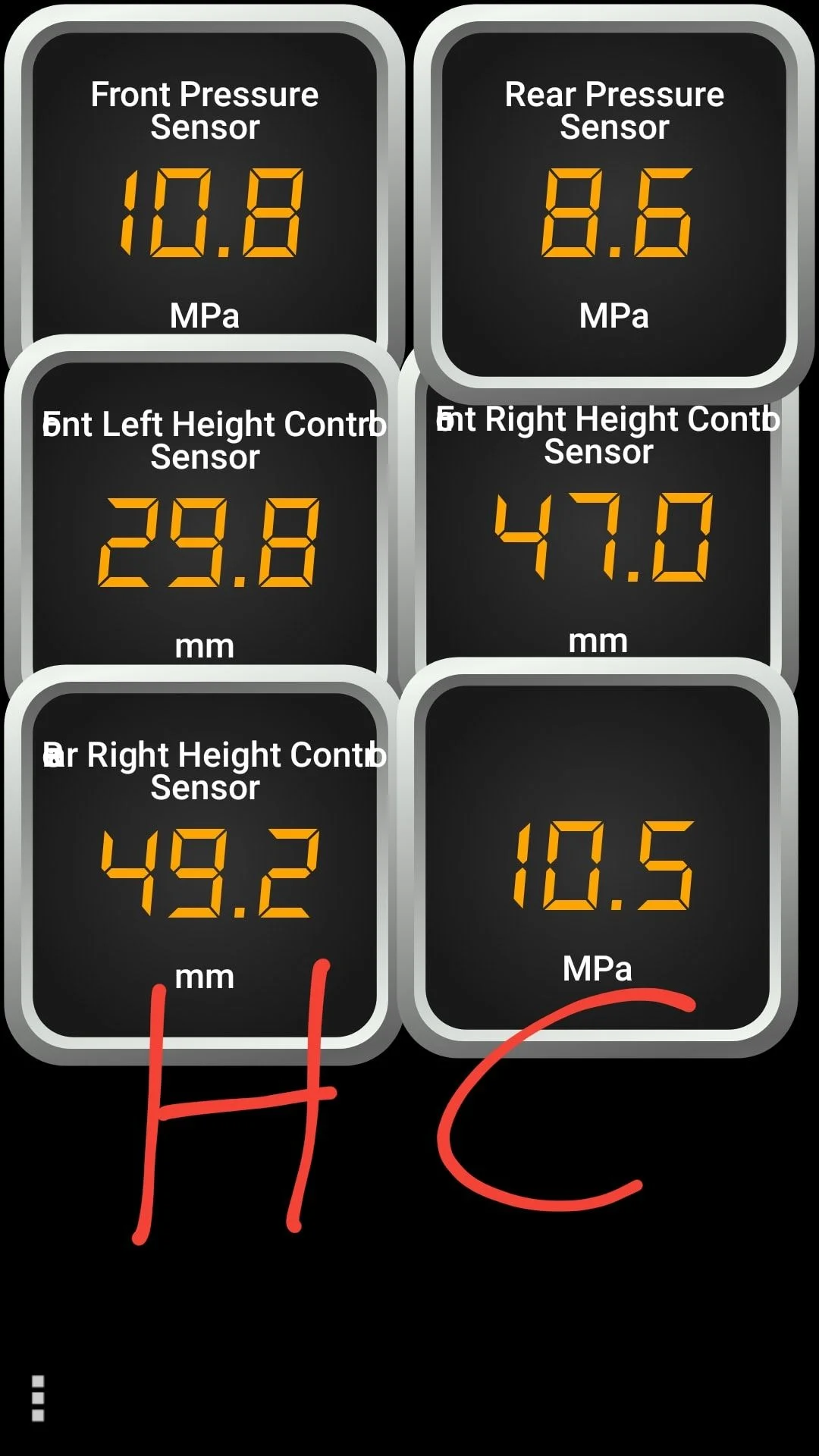Open the three-dot overflow menu
Viewport: 819px width, 1456px height.
pyautogui.click(x=38, y=1398)
